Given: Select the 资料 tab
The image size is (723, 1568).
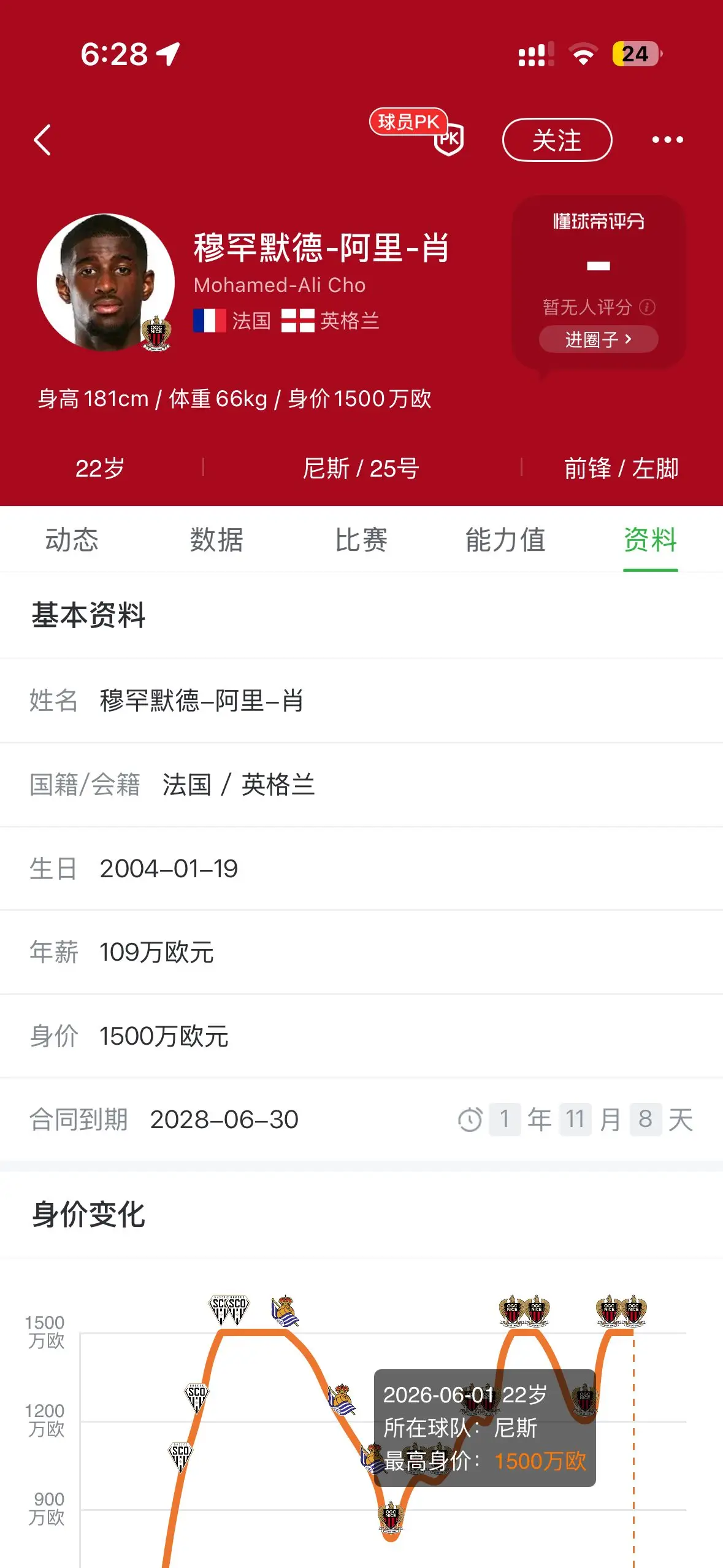Looking at the screenshot, I should pyautogui.click(x=651, y=540).
